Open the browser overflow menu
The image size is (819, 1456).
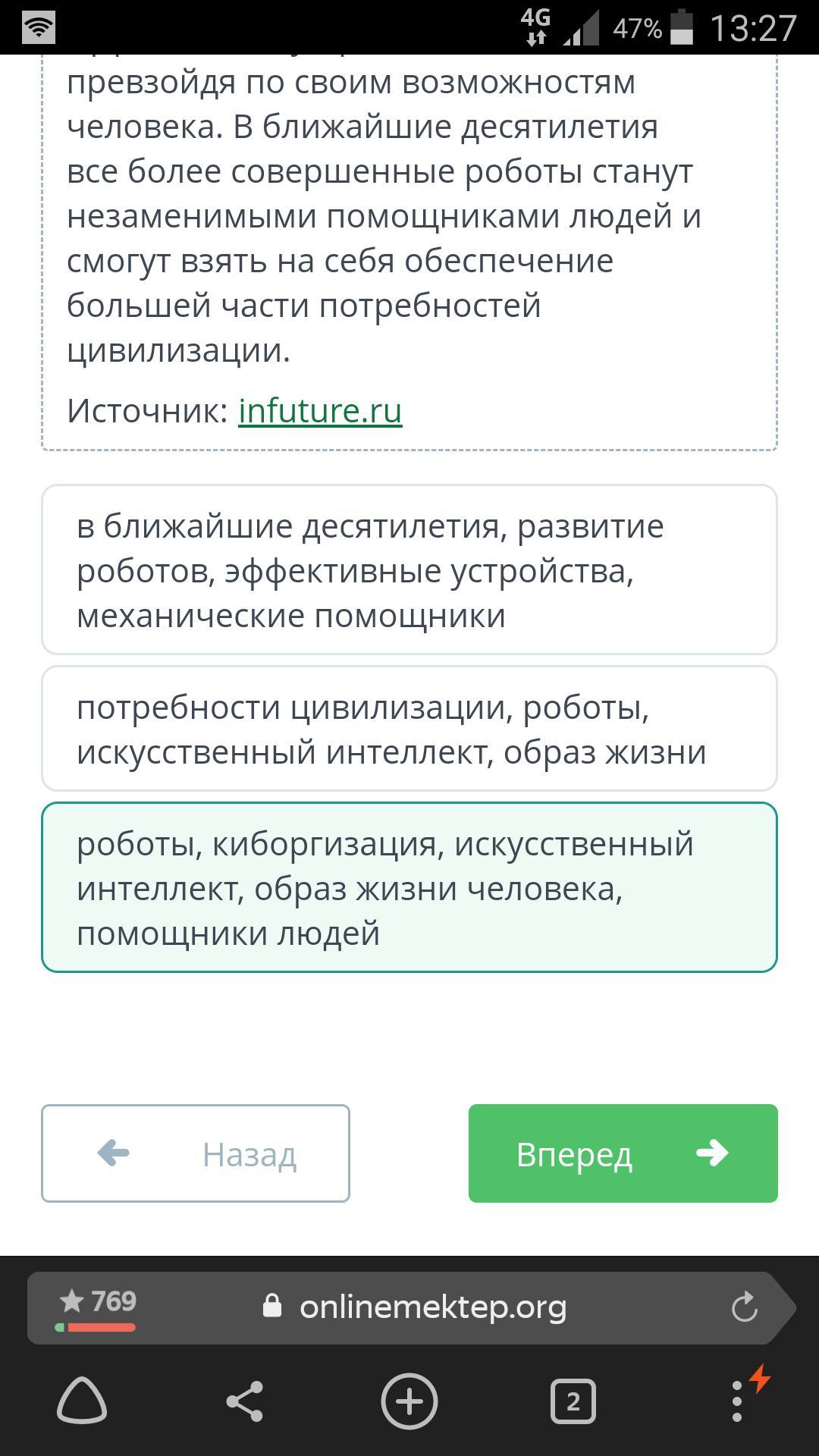click(737, 1401)
